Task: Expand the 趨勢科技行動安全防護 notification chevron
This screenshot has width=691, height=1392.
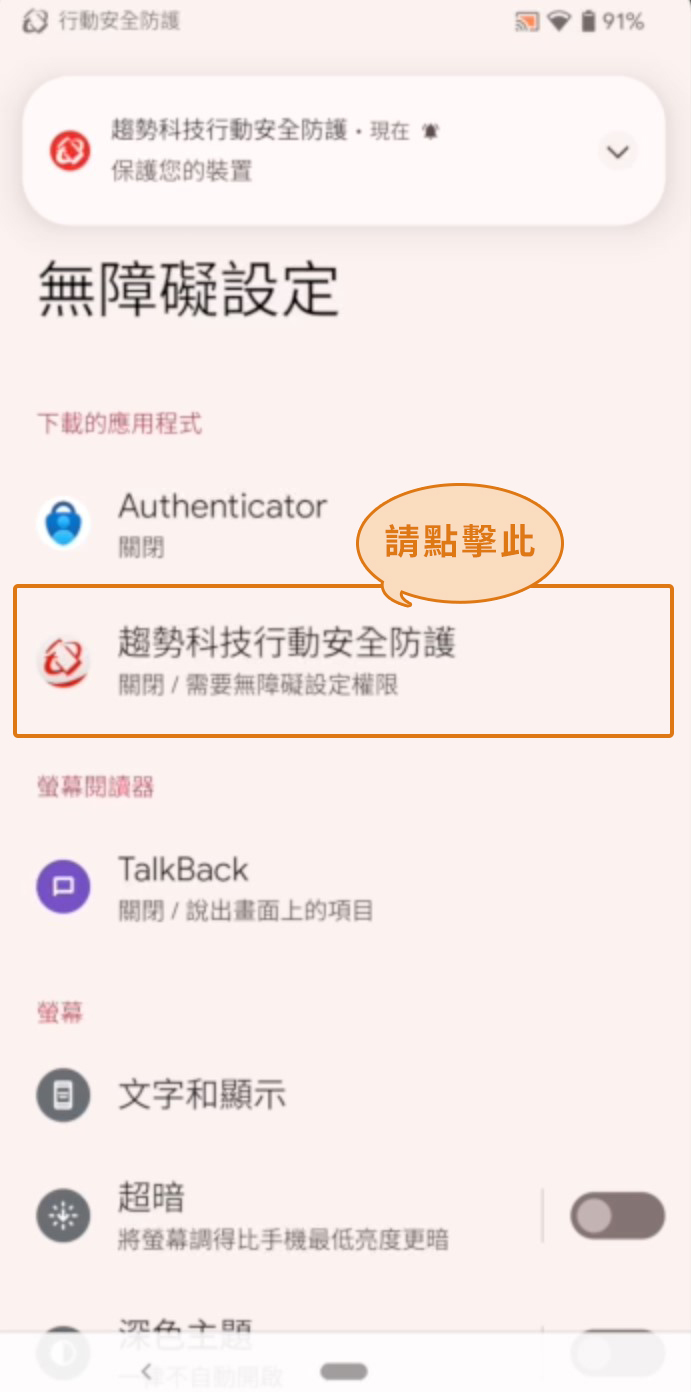Action: pyautogui.click(x=618, y=152)
